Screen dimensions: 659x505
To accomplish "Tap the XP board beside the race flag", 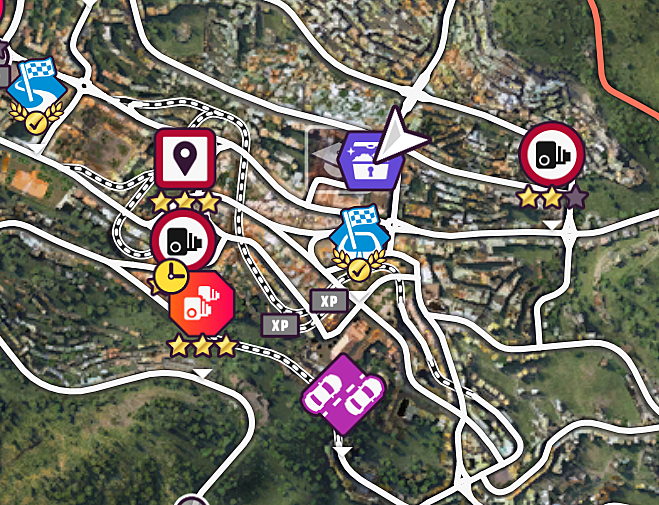I will 329,299.
